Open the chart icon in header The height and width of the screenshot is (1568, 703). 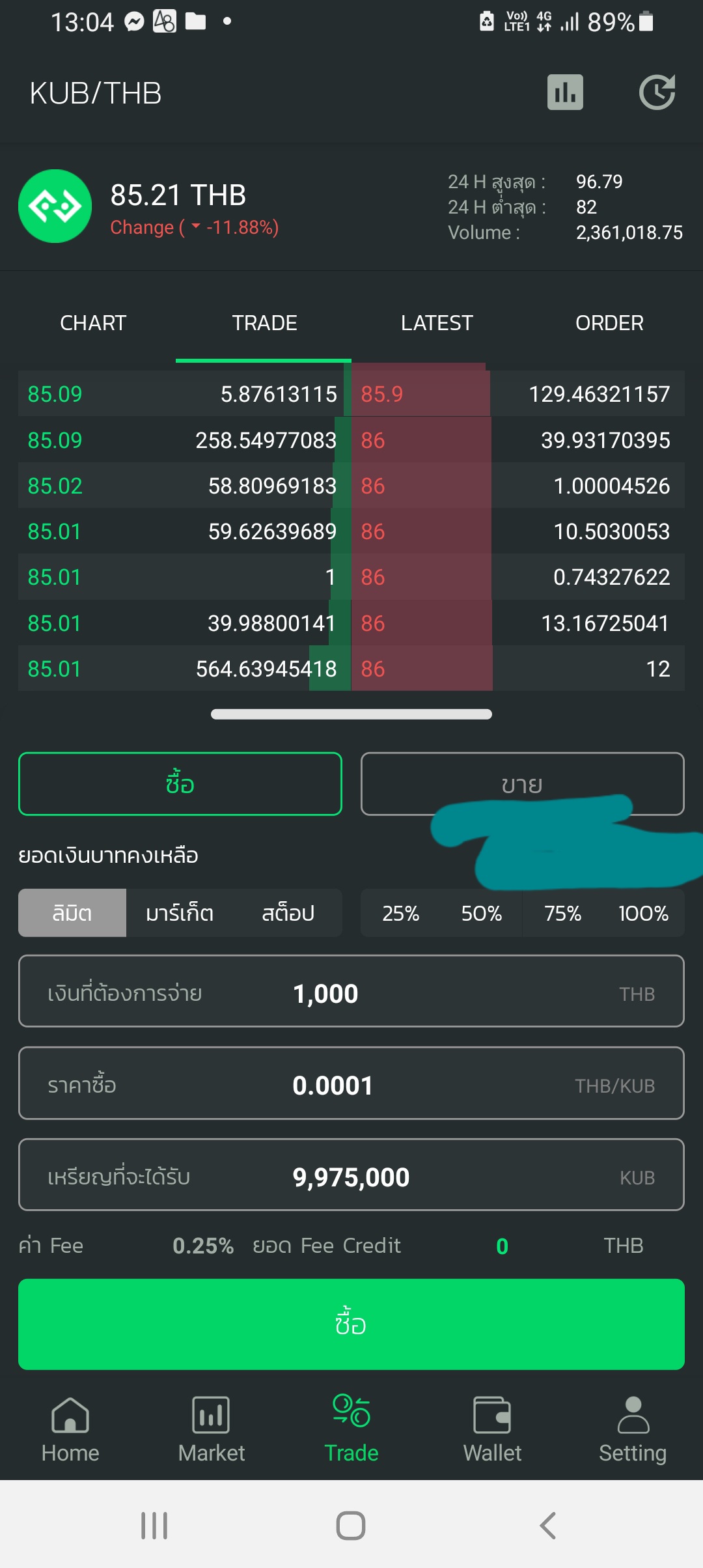click(565, 92)
